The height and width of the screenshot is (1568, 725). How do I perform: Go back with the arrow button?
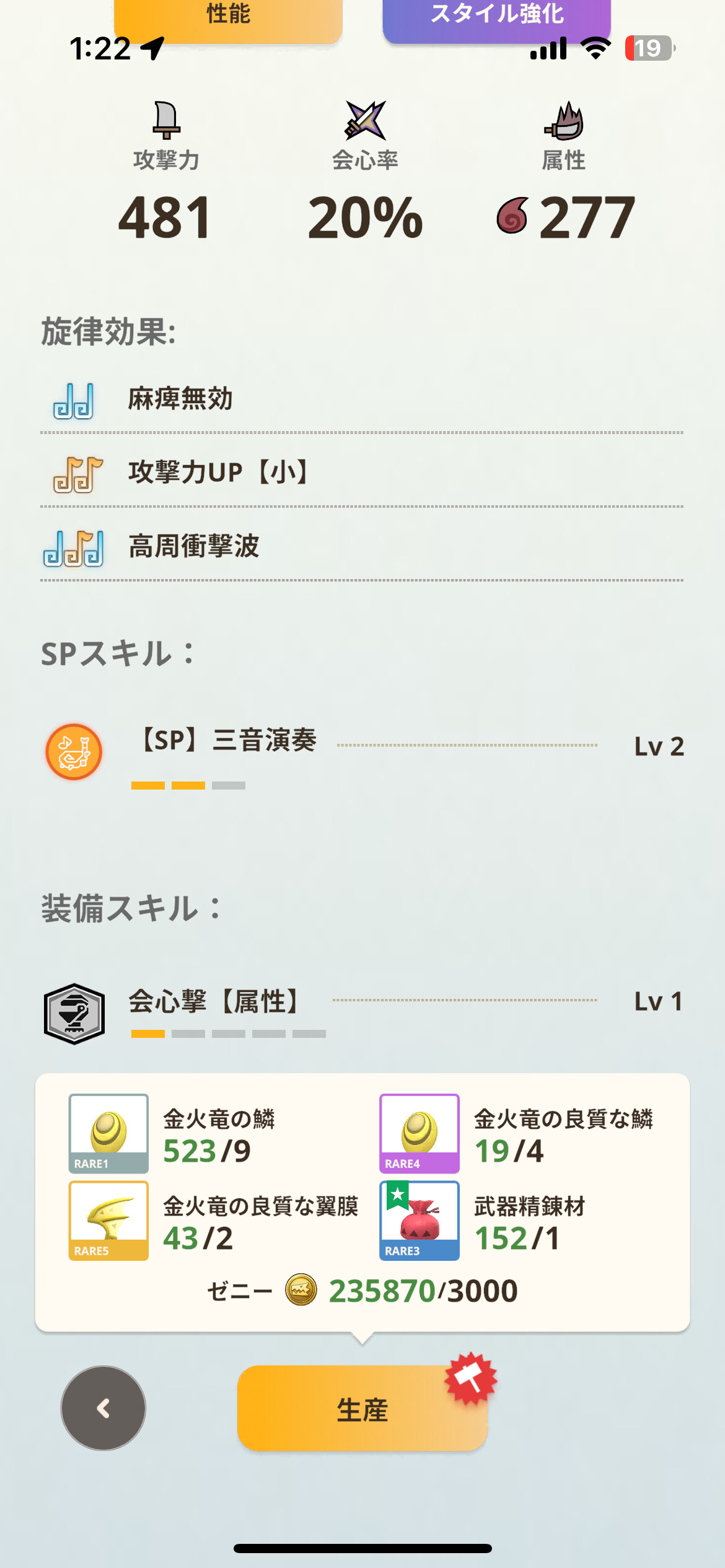click(x=103, y=1408)
